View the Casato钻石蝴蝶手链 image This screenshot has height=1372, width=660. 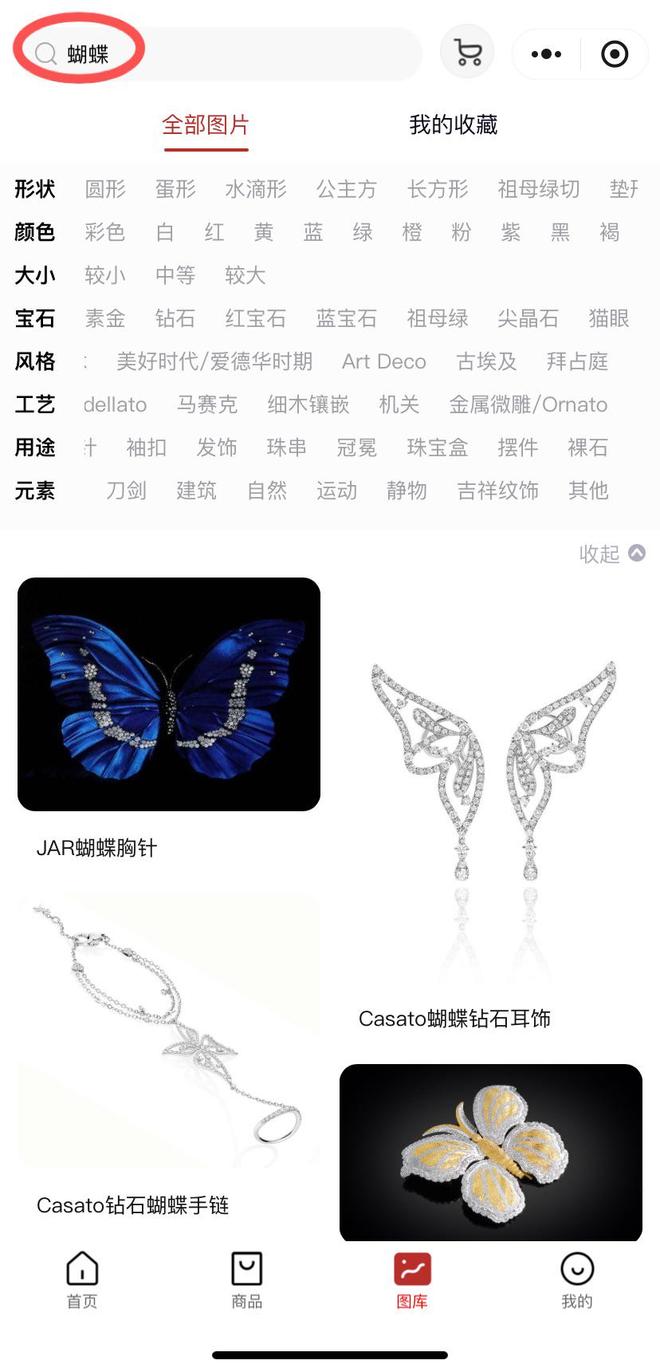click(x=169, y=1030)
